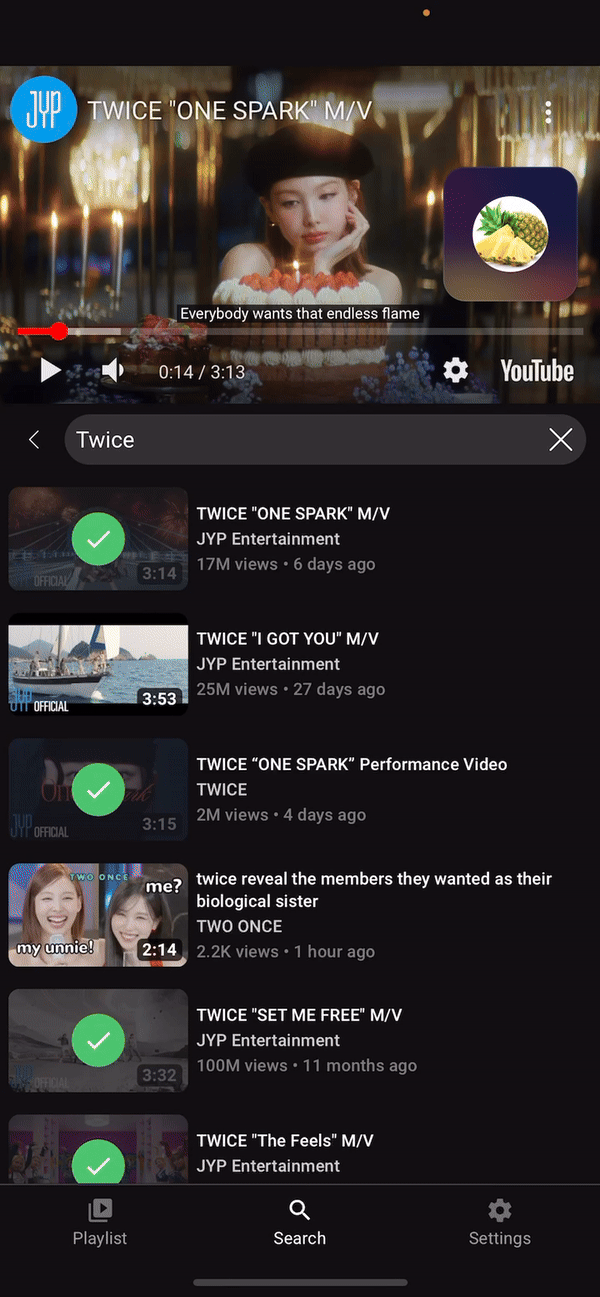Image resolution: width=600 pixels, height=1297 pixels.
Task: Go back from search results
Action: pos(34,440)
